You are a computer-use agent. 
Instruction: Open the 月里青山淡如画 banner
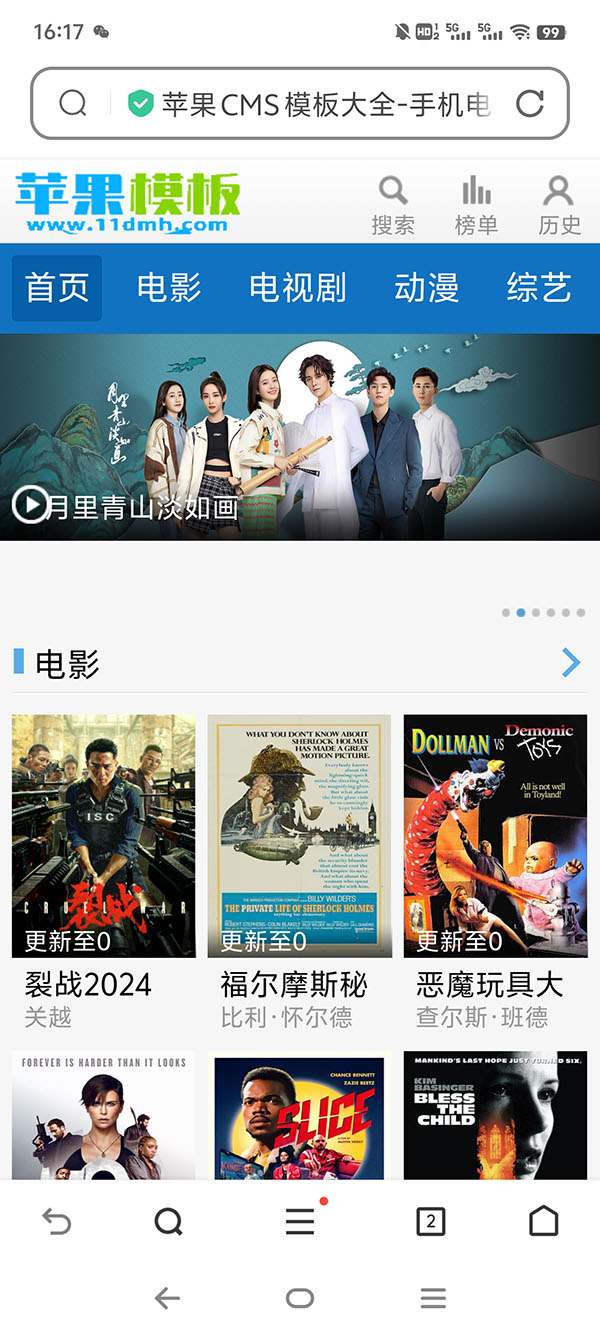click(x=300, y=437)
